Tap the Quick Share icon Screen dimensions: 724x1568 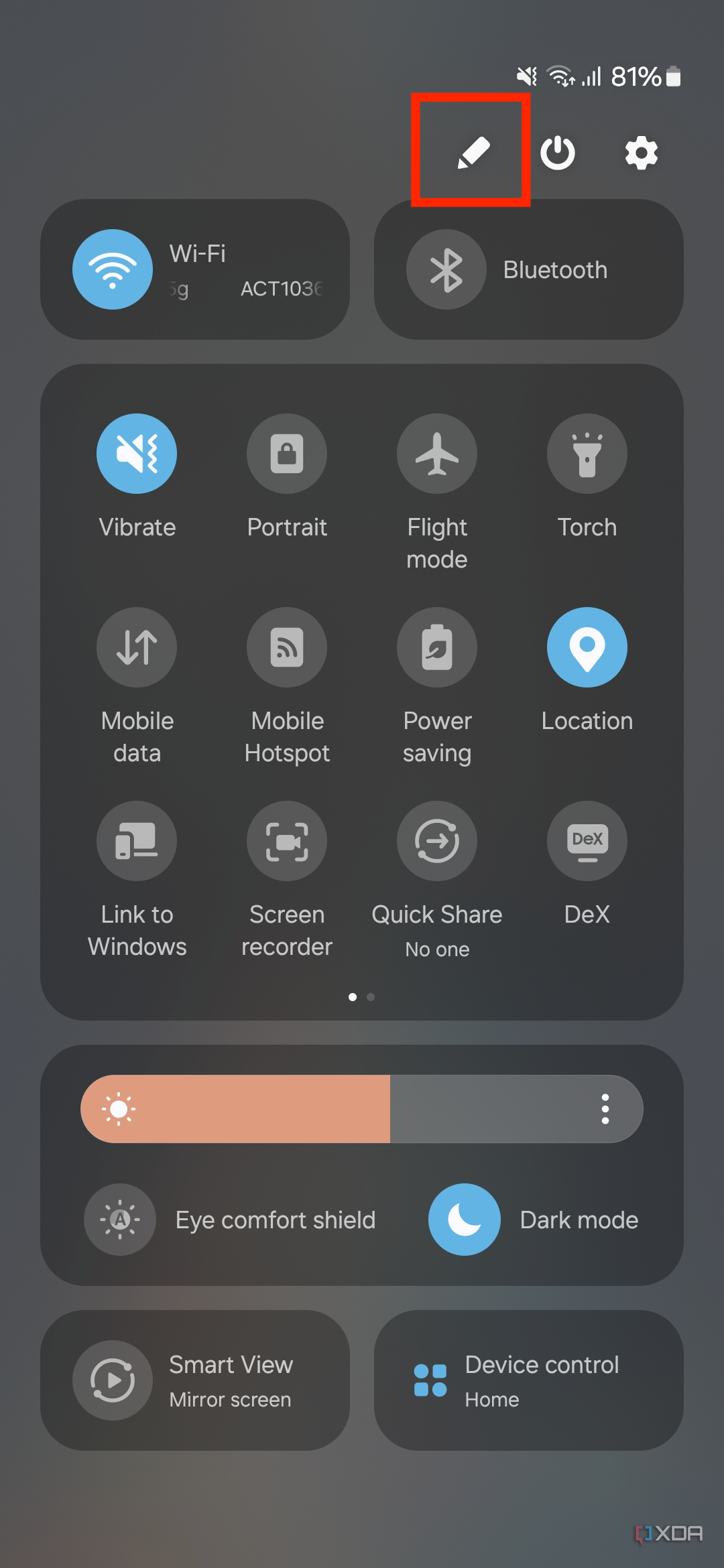pyautogui.click(x=437, y=842)
